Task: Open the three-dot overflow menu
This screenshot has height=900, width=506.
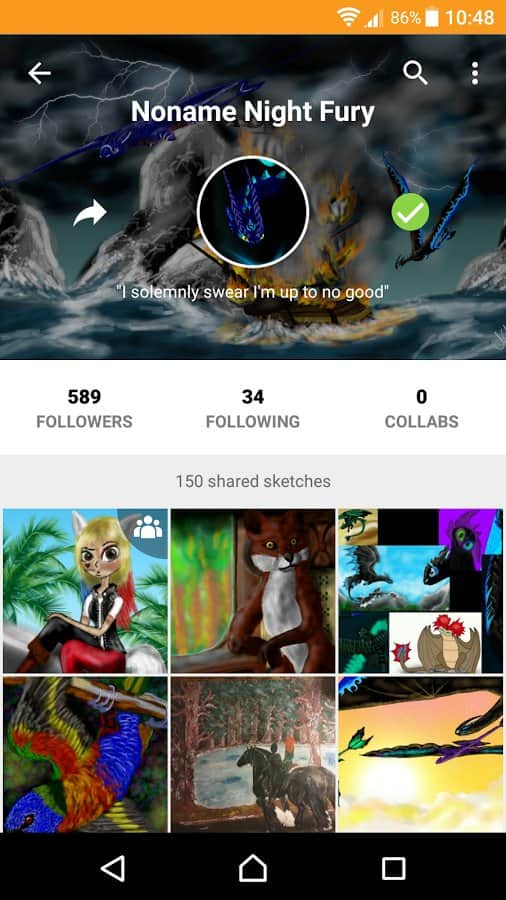Action: 474,73
